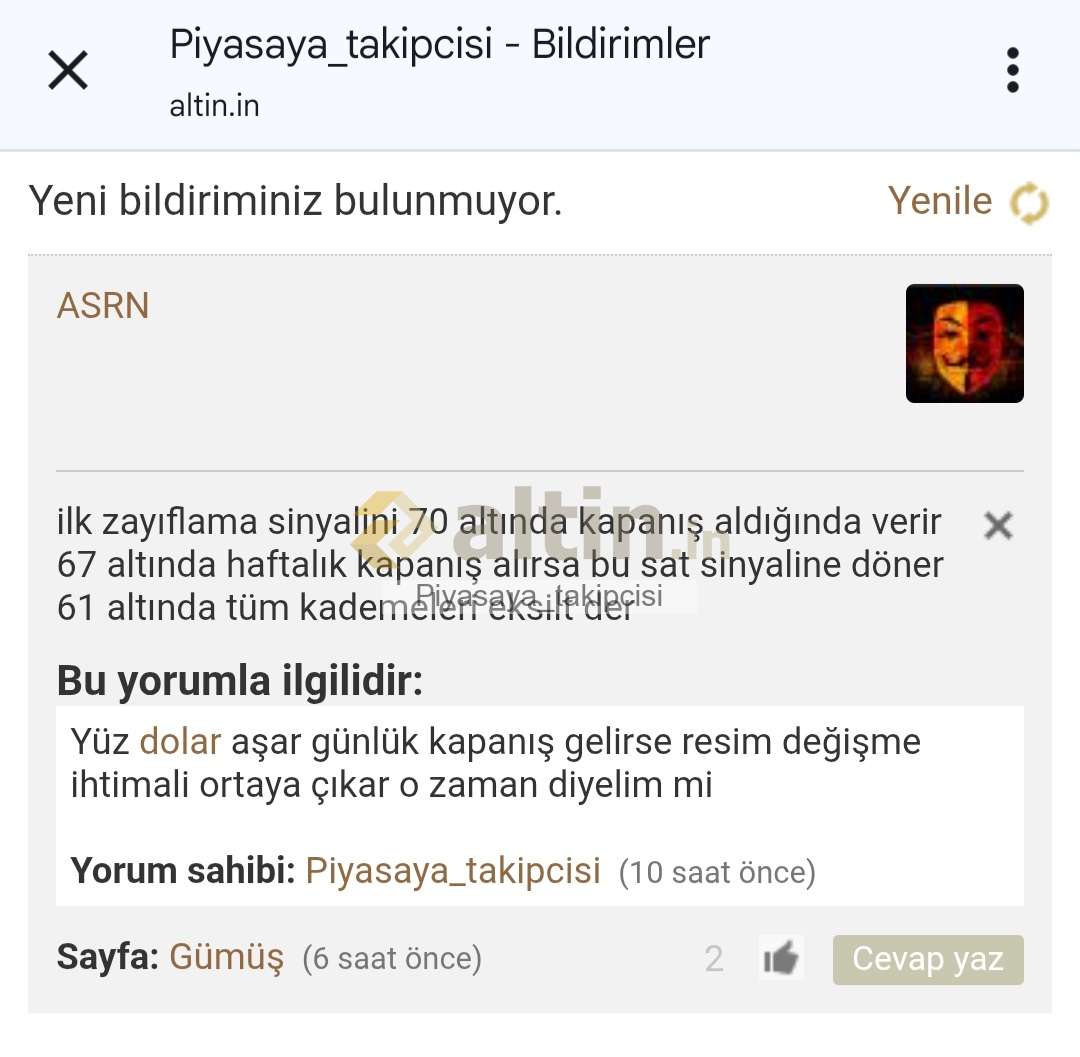This screenshot has width=1080, height=1057.
Task: Open the browser overflow menu
Action: (1012, 71)
